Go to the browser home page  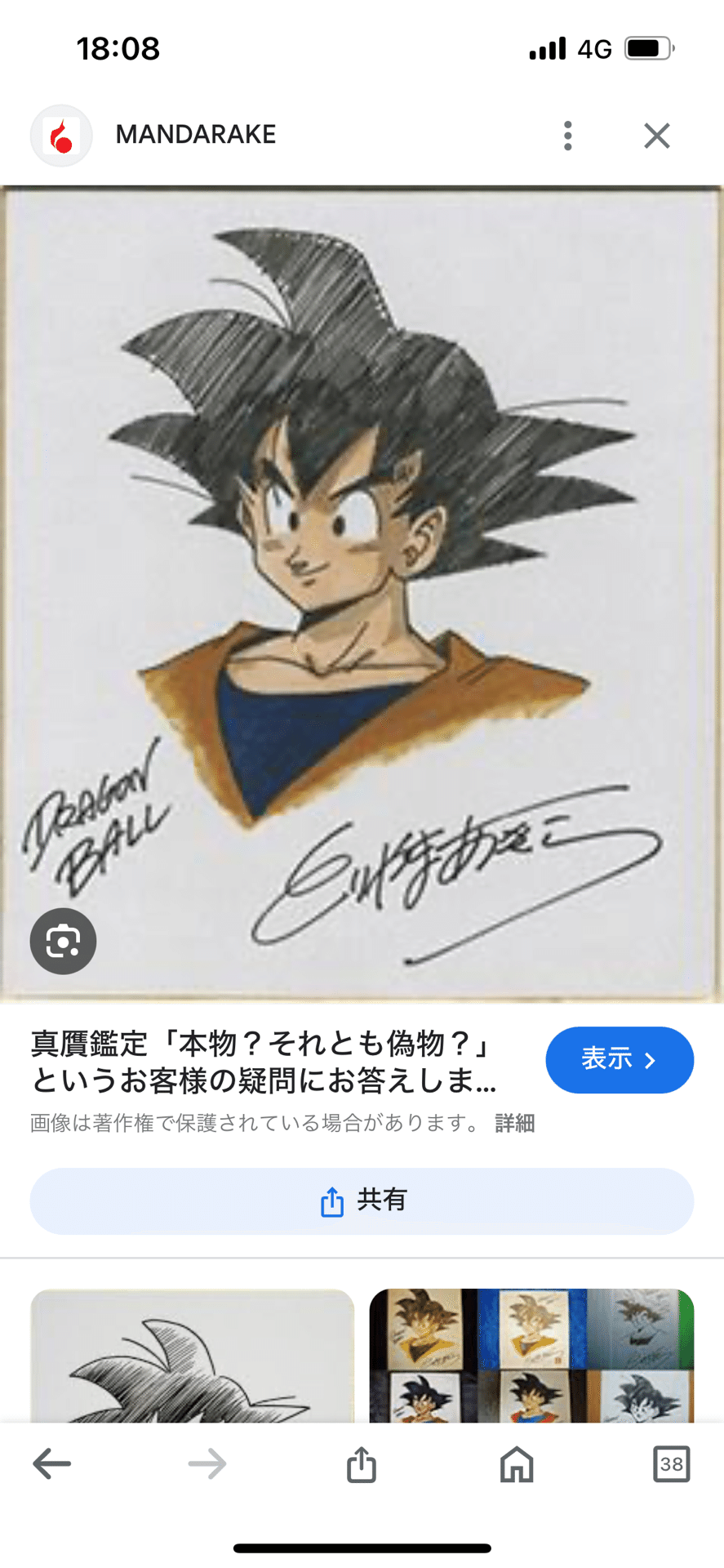(x=517, y=1464)
